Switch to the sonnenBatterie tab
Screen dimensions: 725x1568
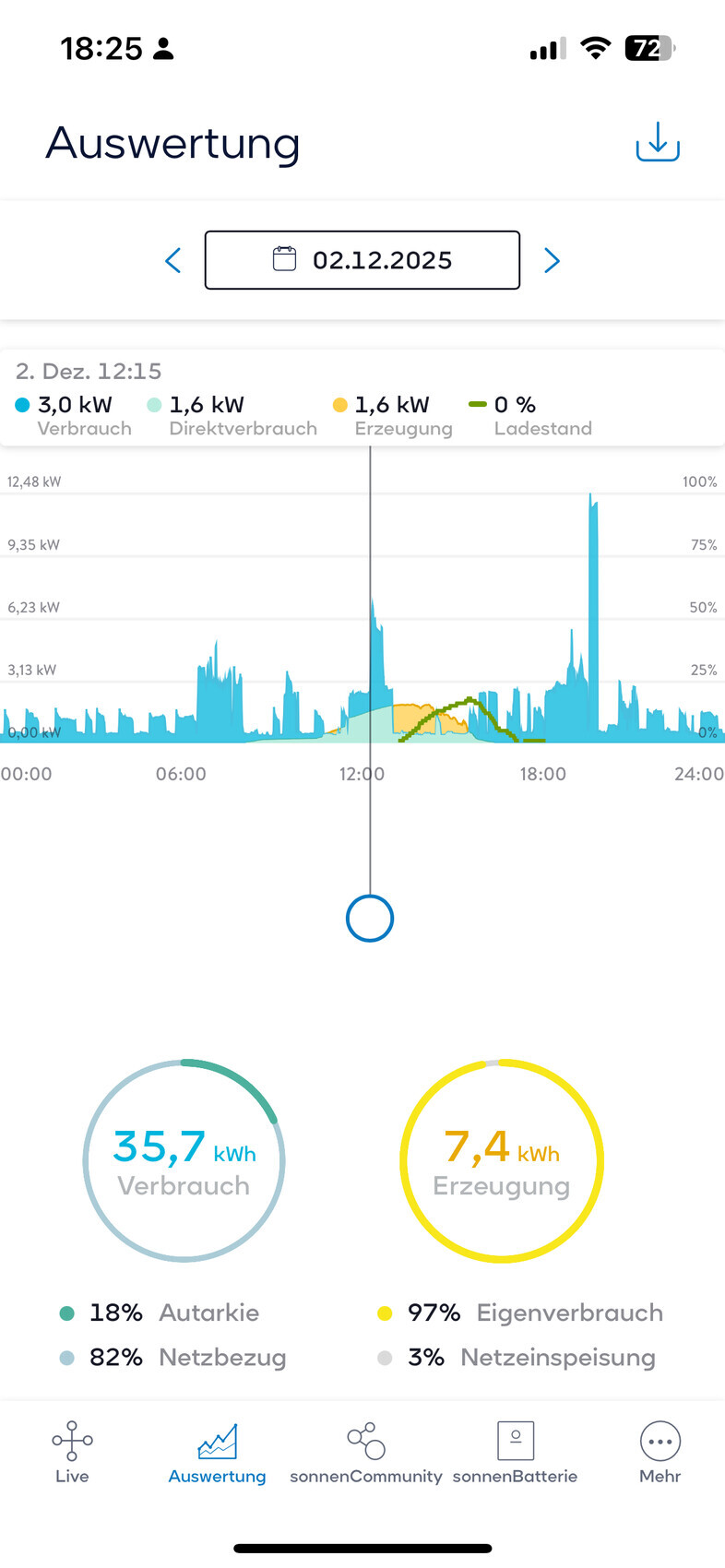[x=515, y=1452]
